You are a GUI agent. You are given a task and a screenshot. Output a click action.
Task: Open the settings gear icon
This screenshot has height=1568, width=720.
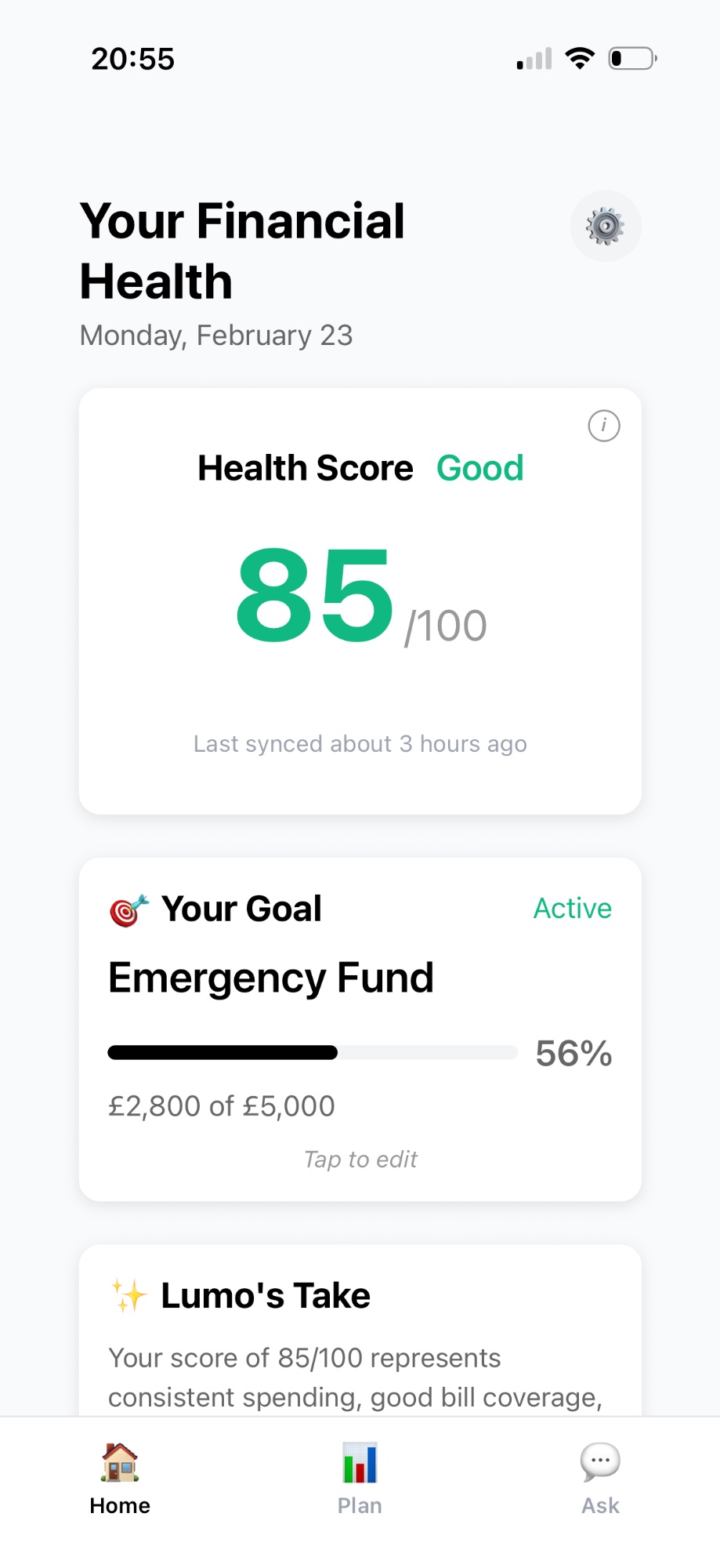point(605,226)
